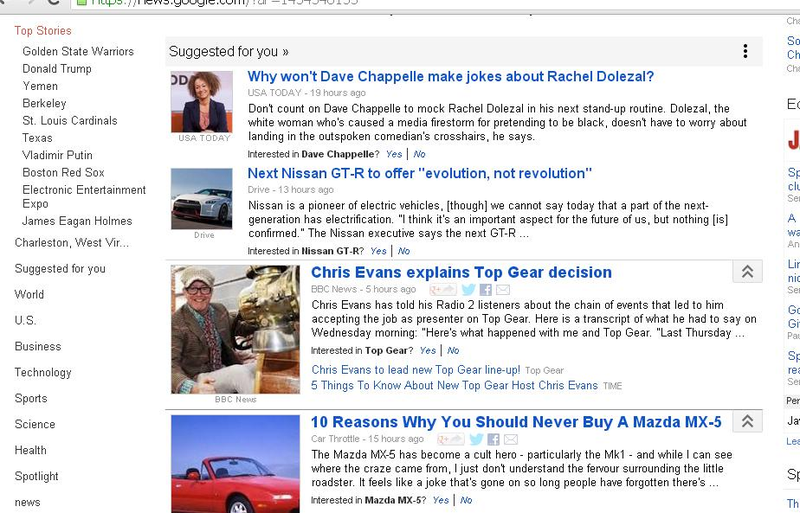Screen dimensions: 800x513
Task: Select the Donald Trump topic
Action: 57,69
